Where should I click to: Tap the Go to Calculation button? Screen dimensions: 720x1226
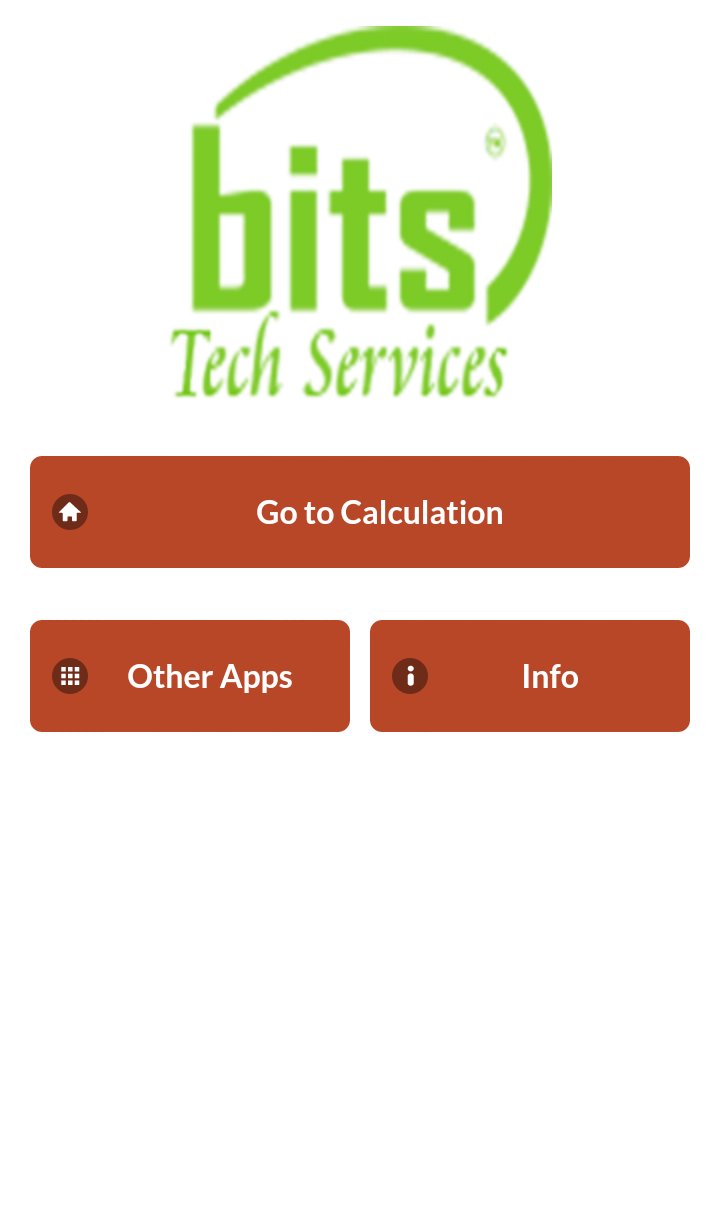pos(360,512)
